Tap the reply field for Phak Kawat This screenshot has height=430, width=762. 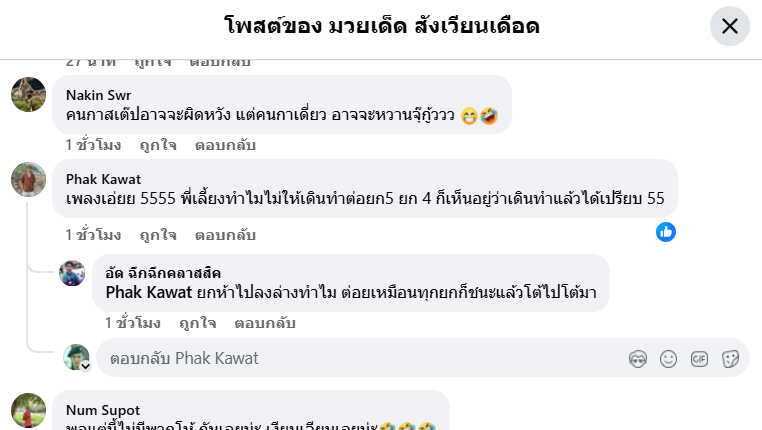point(350,358)
